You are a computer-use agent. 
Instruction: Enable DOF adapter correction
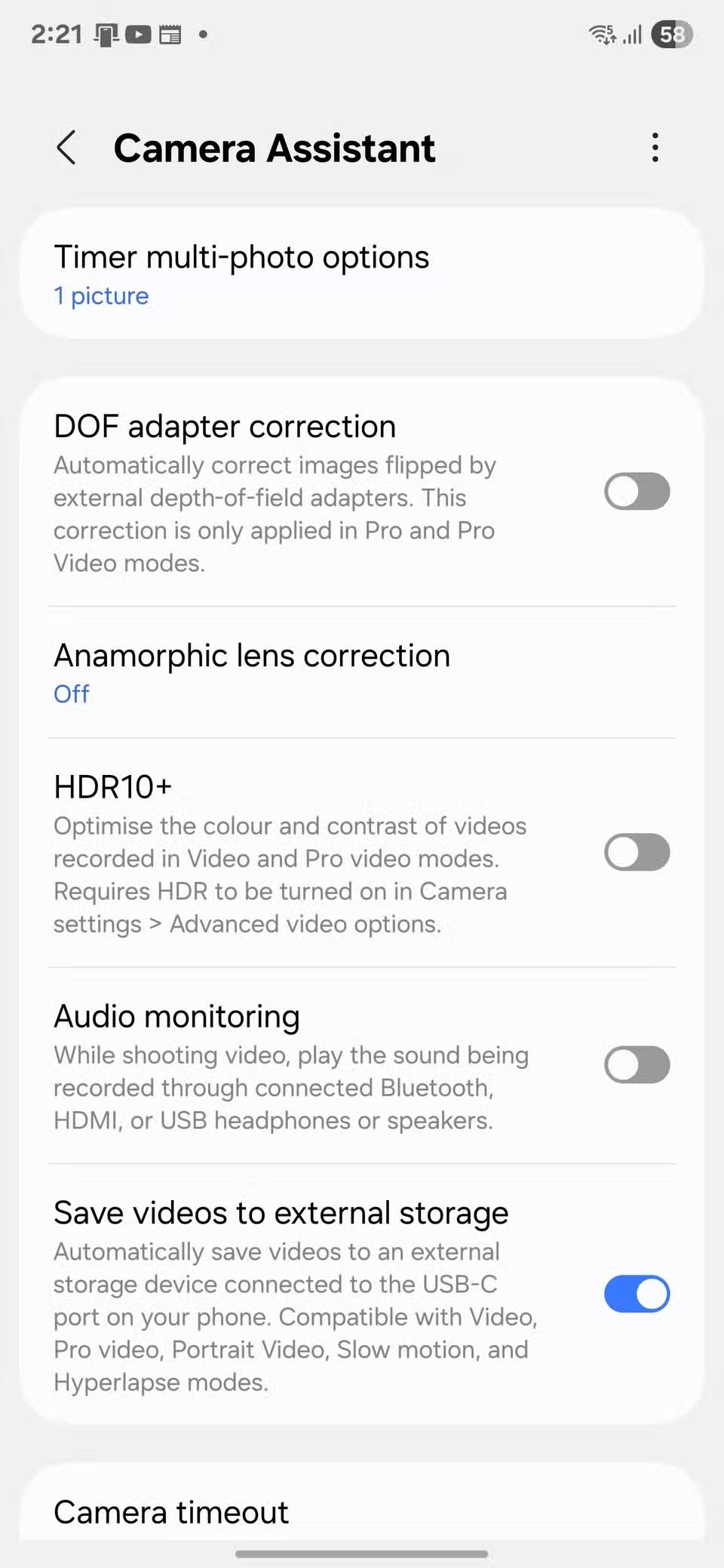pyautogui.click(x=637, y=492)
